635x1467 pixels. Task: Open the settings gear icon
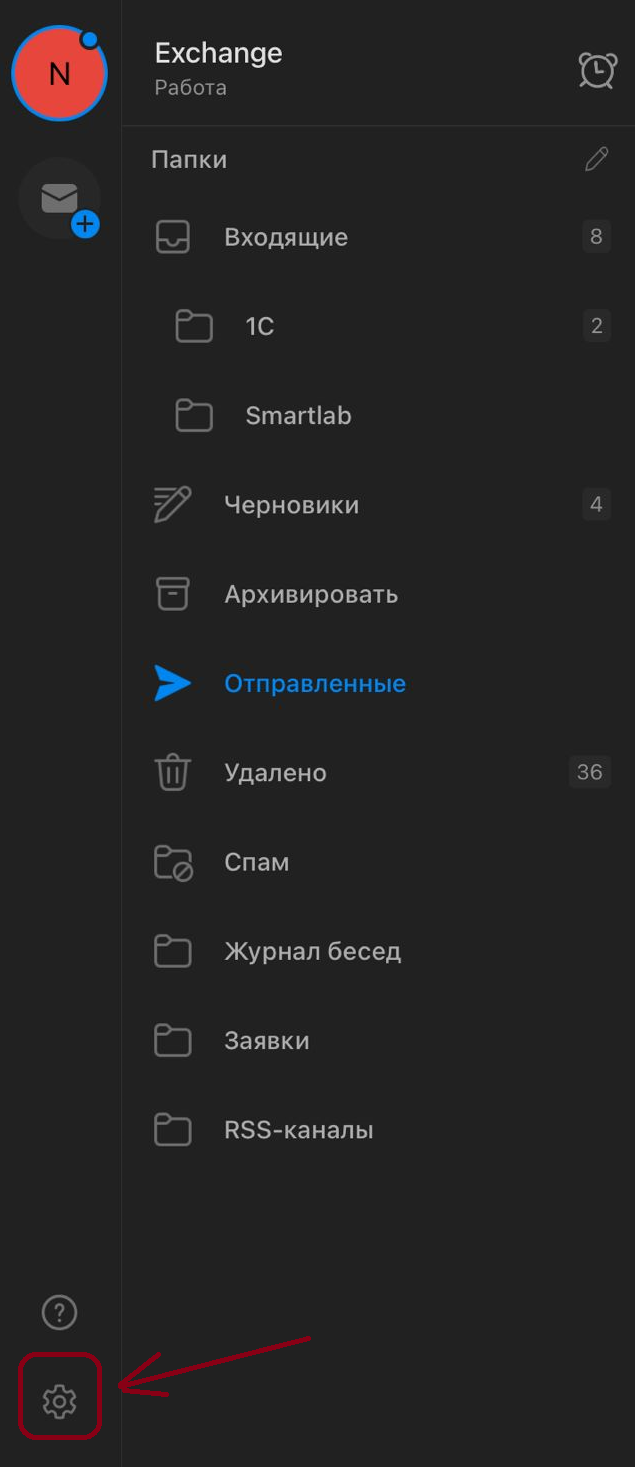point(59,1401)
